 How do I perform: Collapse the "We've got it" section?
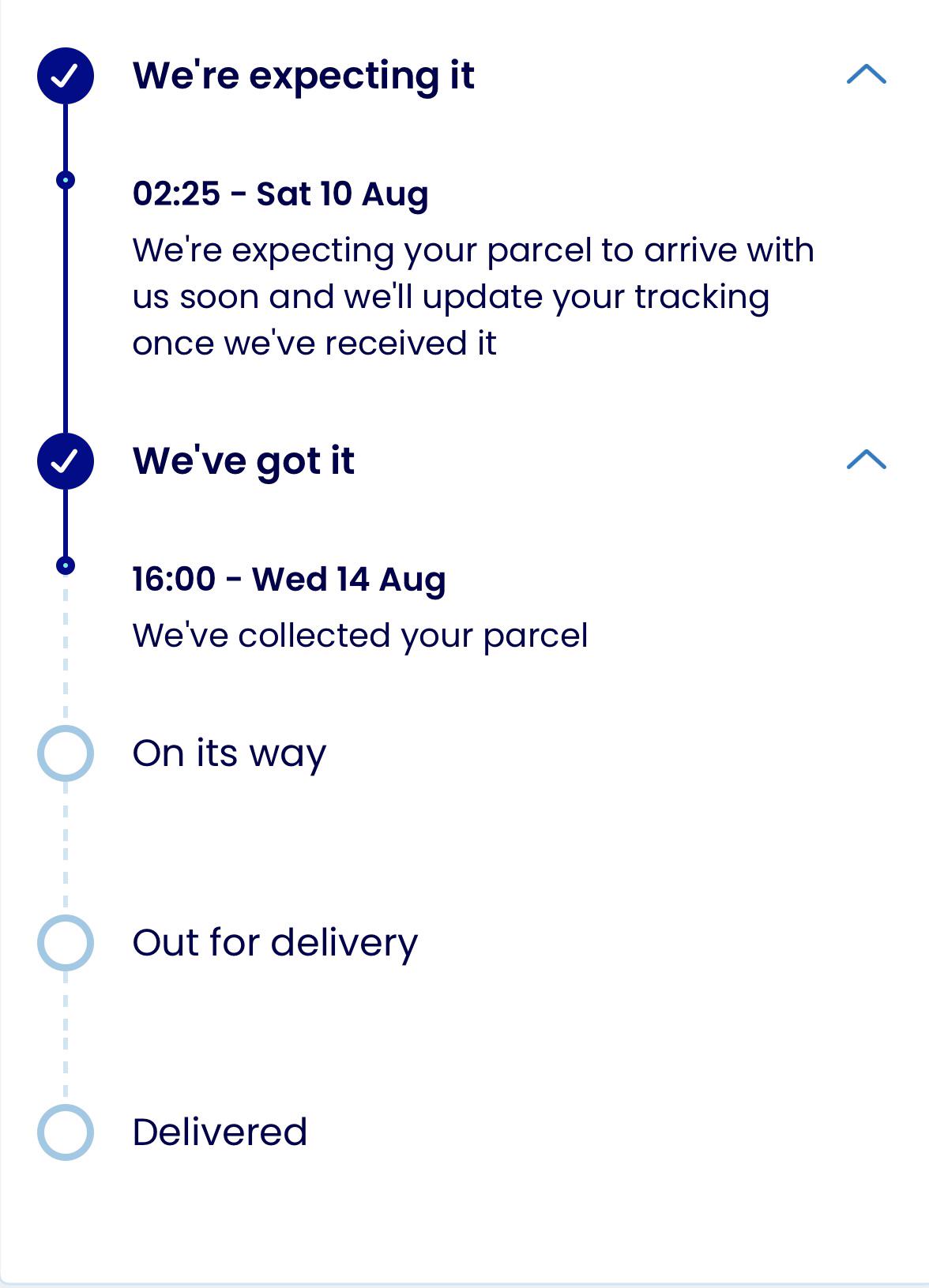pos(866,460)
